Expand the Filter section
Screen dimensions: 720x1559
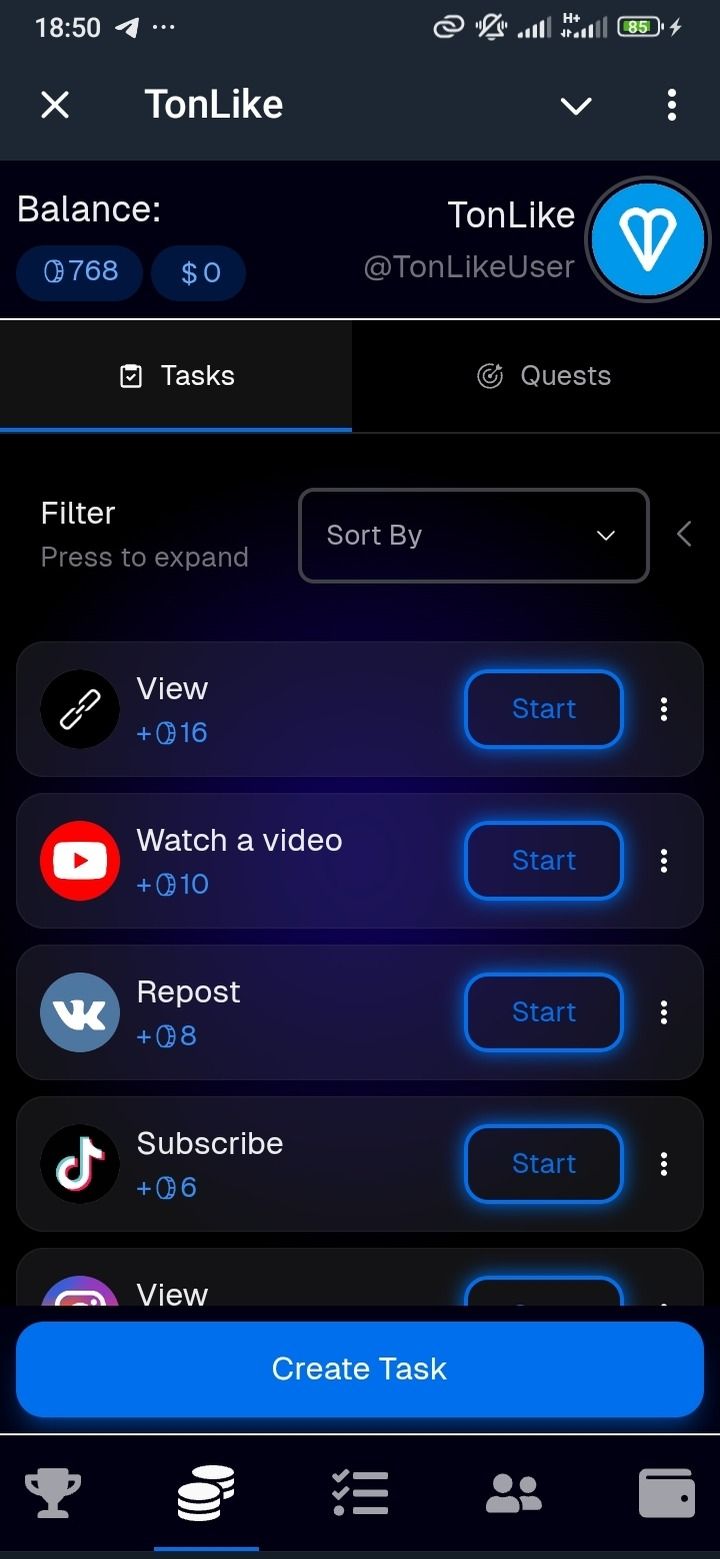point(144,535)
